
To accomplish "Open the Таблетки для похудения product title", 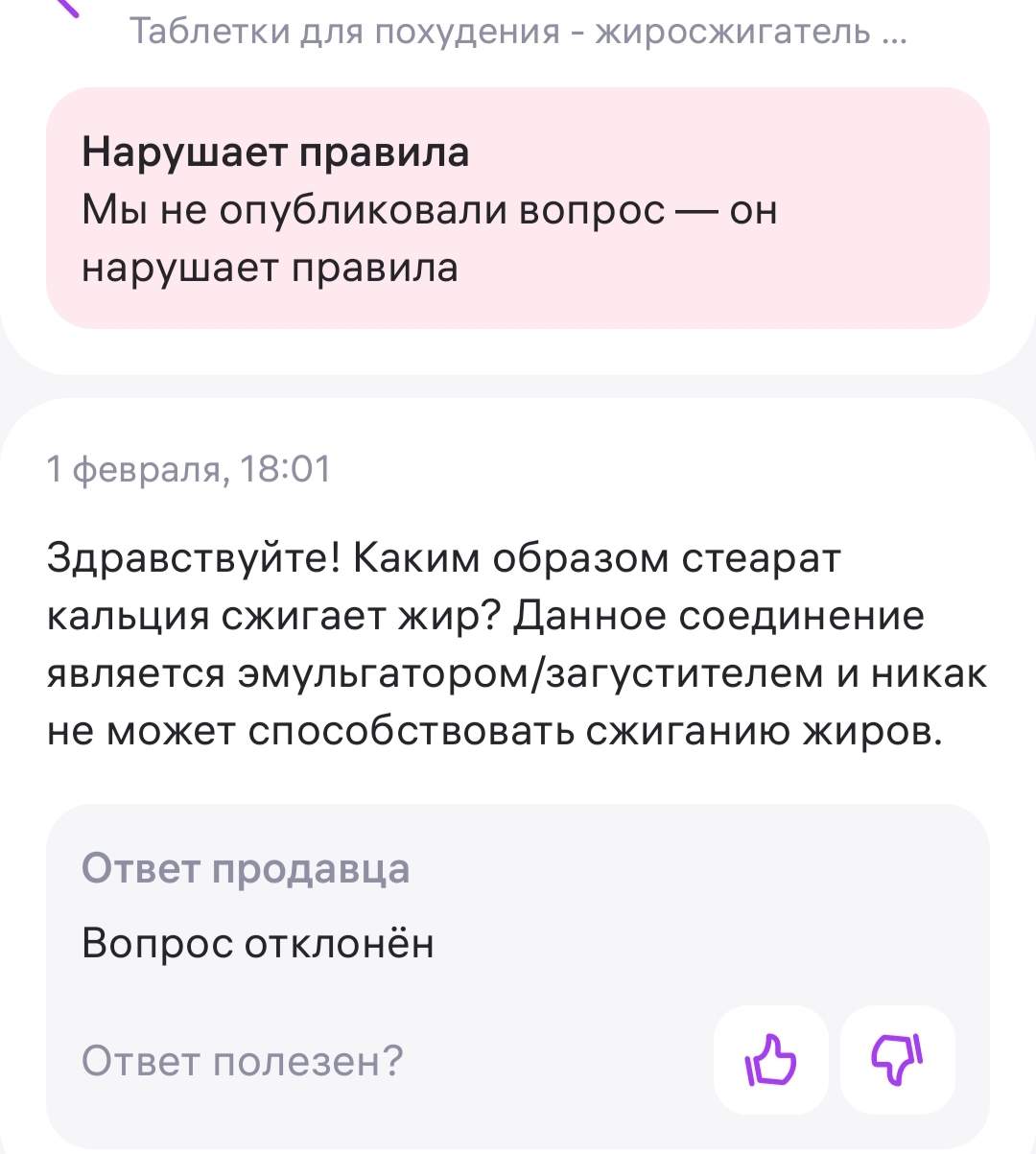I will coord(518,32).
